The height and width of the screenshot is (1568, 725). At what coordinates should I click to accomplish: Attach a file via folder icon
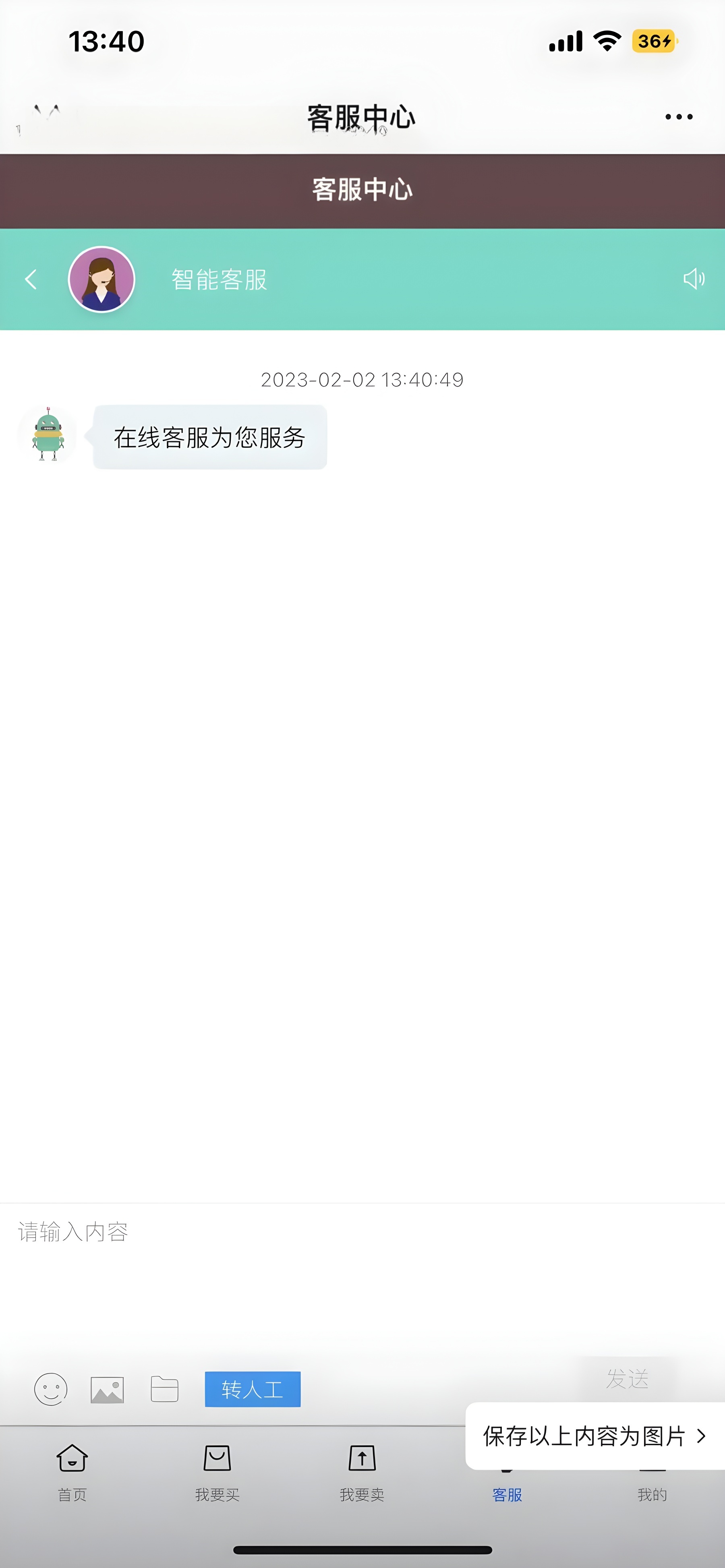[x=164, y=1389]
